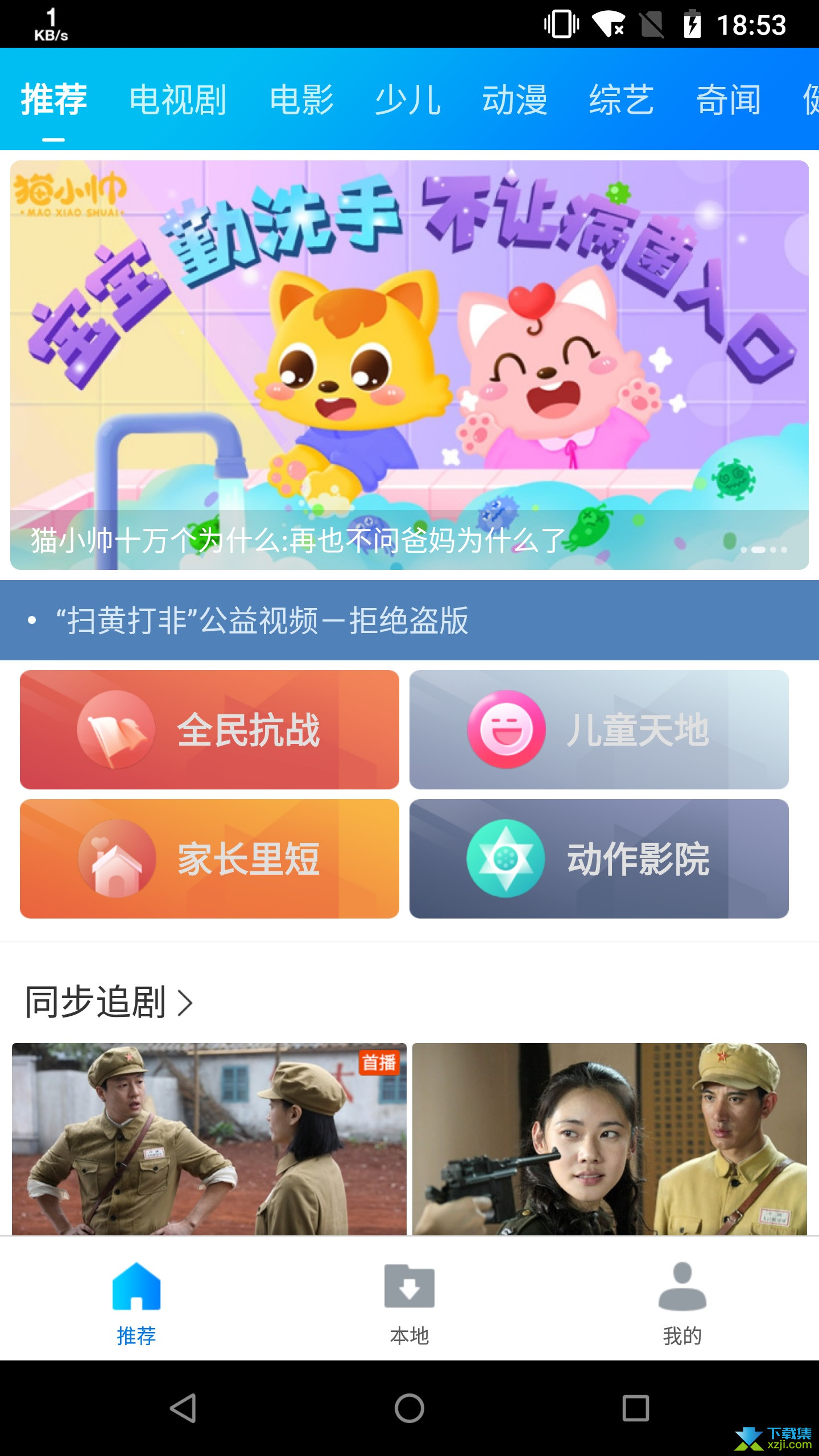Open the 猫小帅十万个为什么 banner

pos(409,364)
